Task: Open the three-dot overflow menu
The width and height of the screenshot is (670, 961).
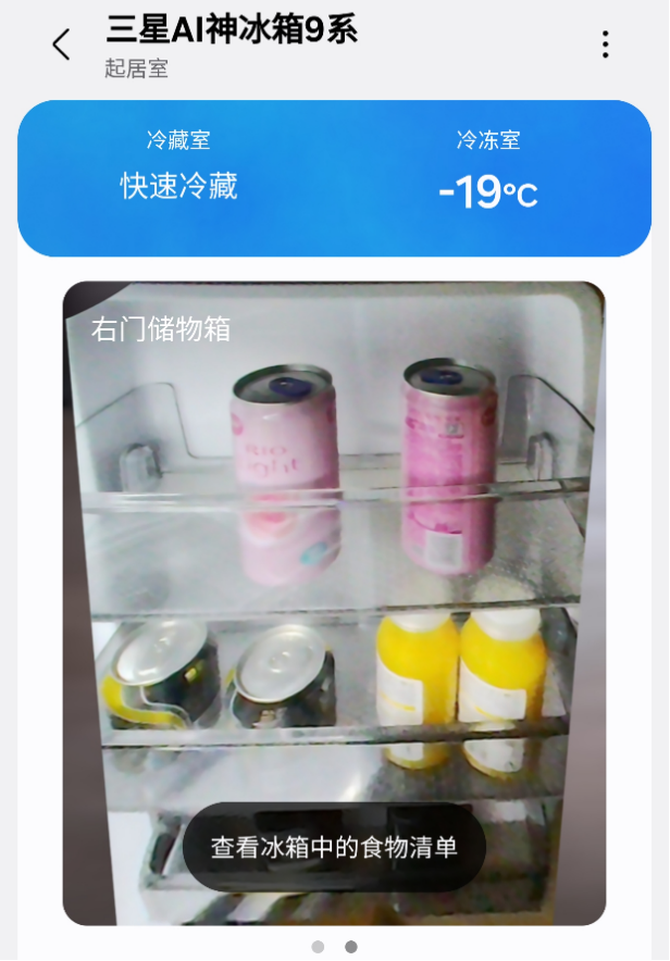Action: (x=605, y=44)
